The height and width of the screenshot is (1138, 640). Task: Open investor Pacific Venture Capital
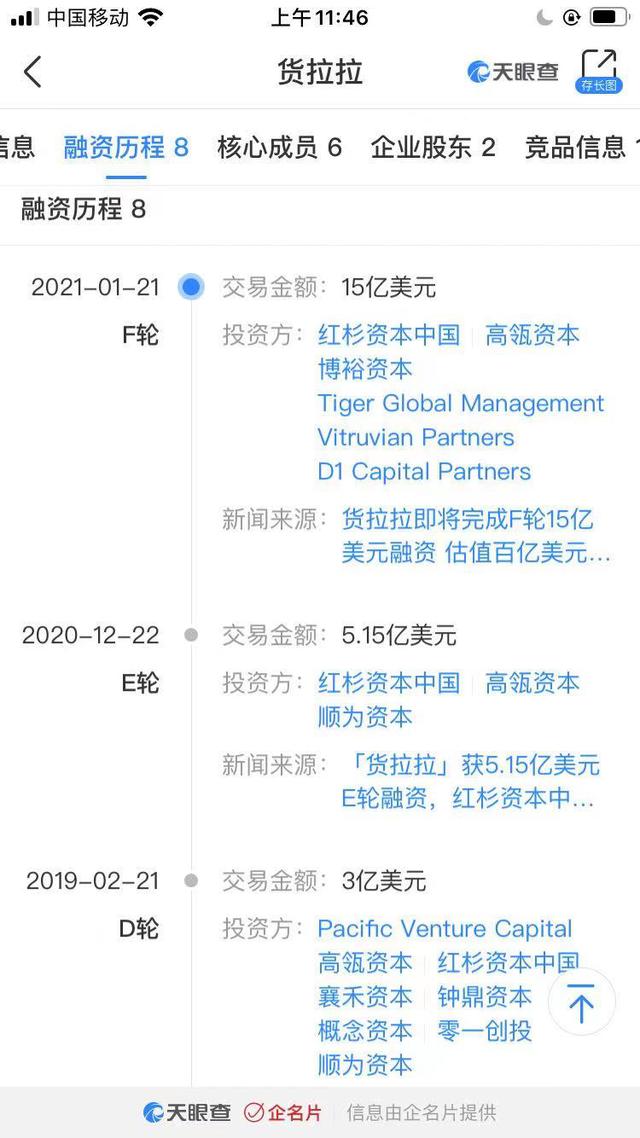pos(445,929)
